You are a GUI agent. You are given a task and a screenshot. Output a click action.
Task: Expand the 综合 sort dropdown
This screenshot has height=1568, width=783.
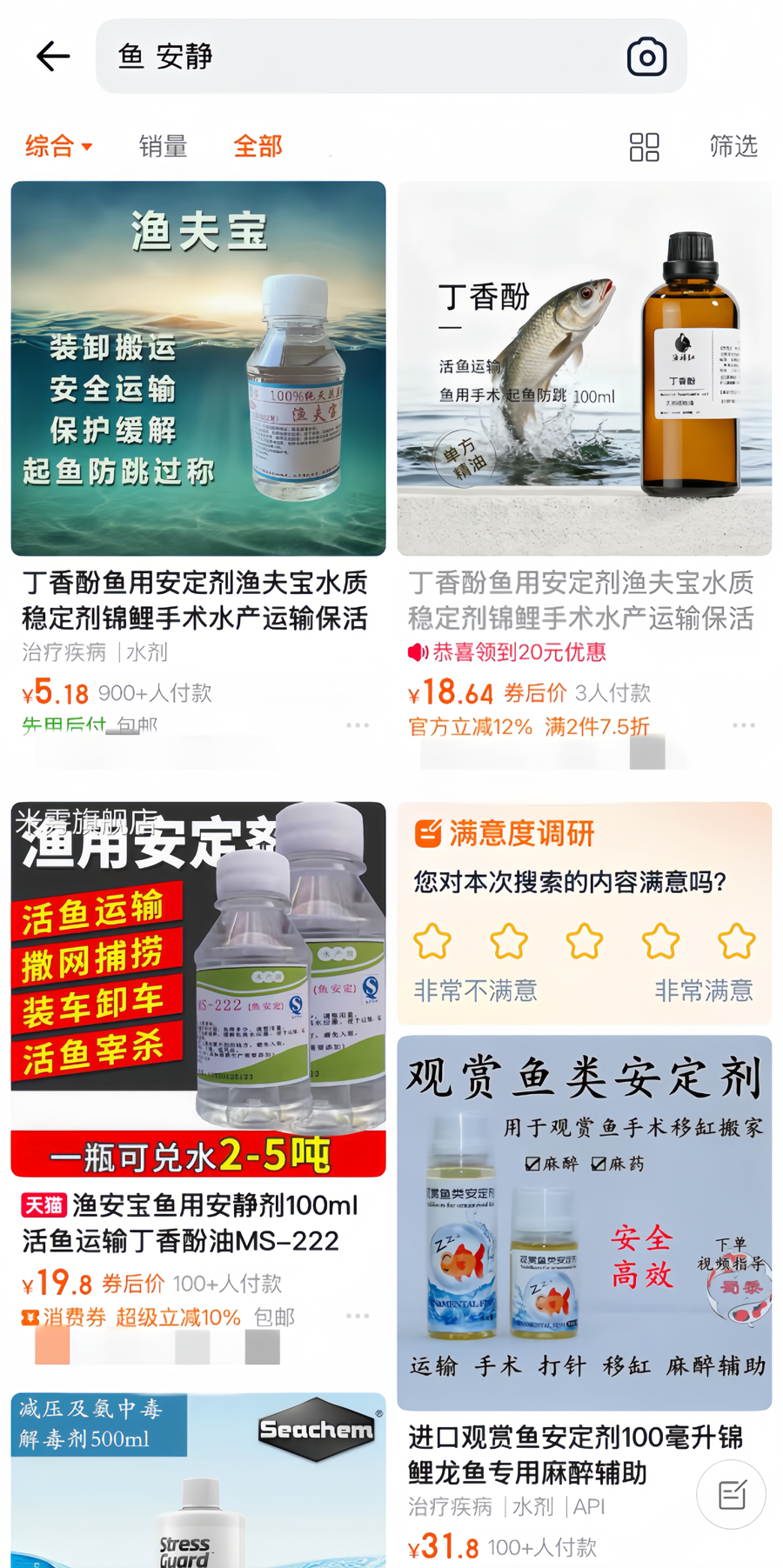(58, 146)
